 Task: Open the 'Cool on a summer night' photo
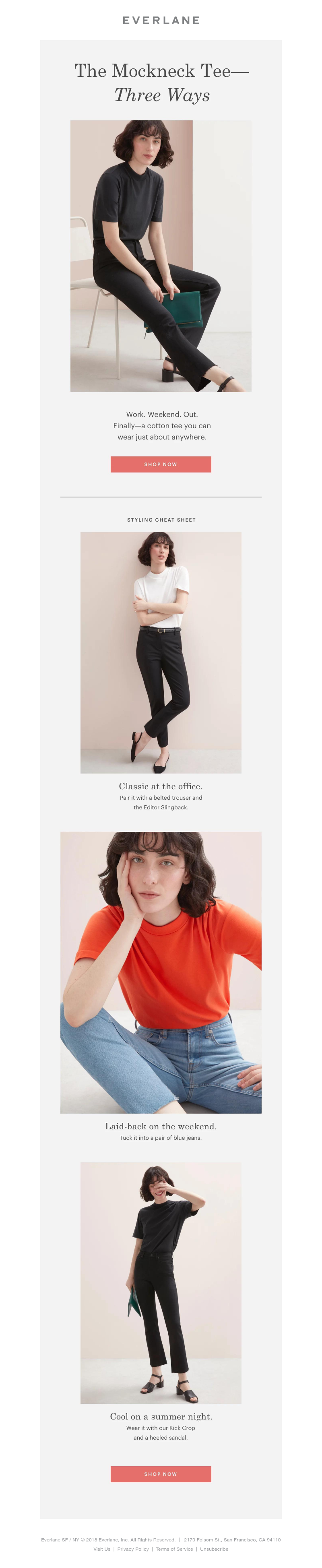coord(161,1283)
